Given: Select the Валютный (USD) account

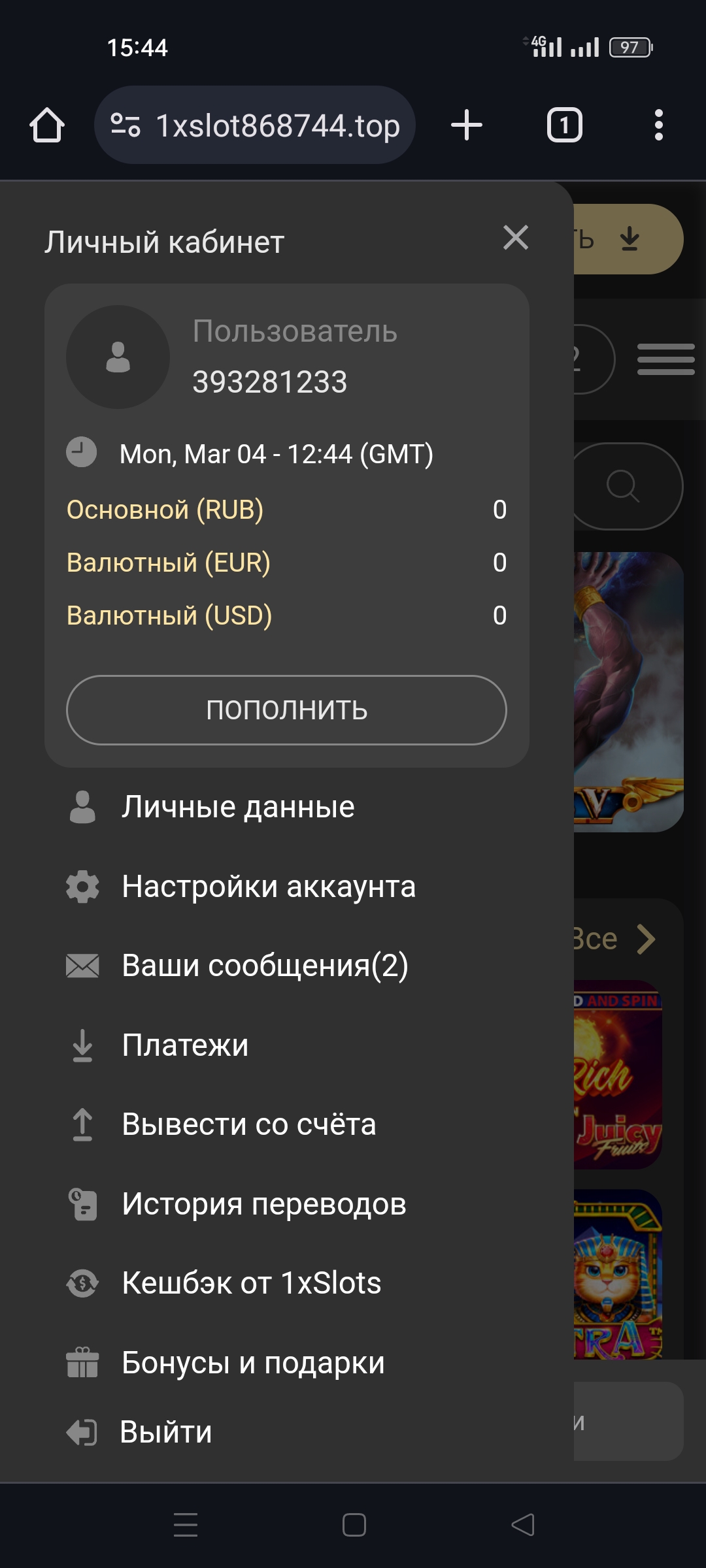Looking at the screenshot, I should (169, 615).
